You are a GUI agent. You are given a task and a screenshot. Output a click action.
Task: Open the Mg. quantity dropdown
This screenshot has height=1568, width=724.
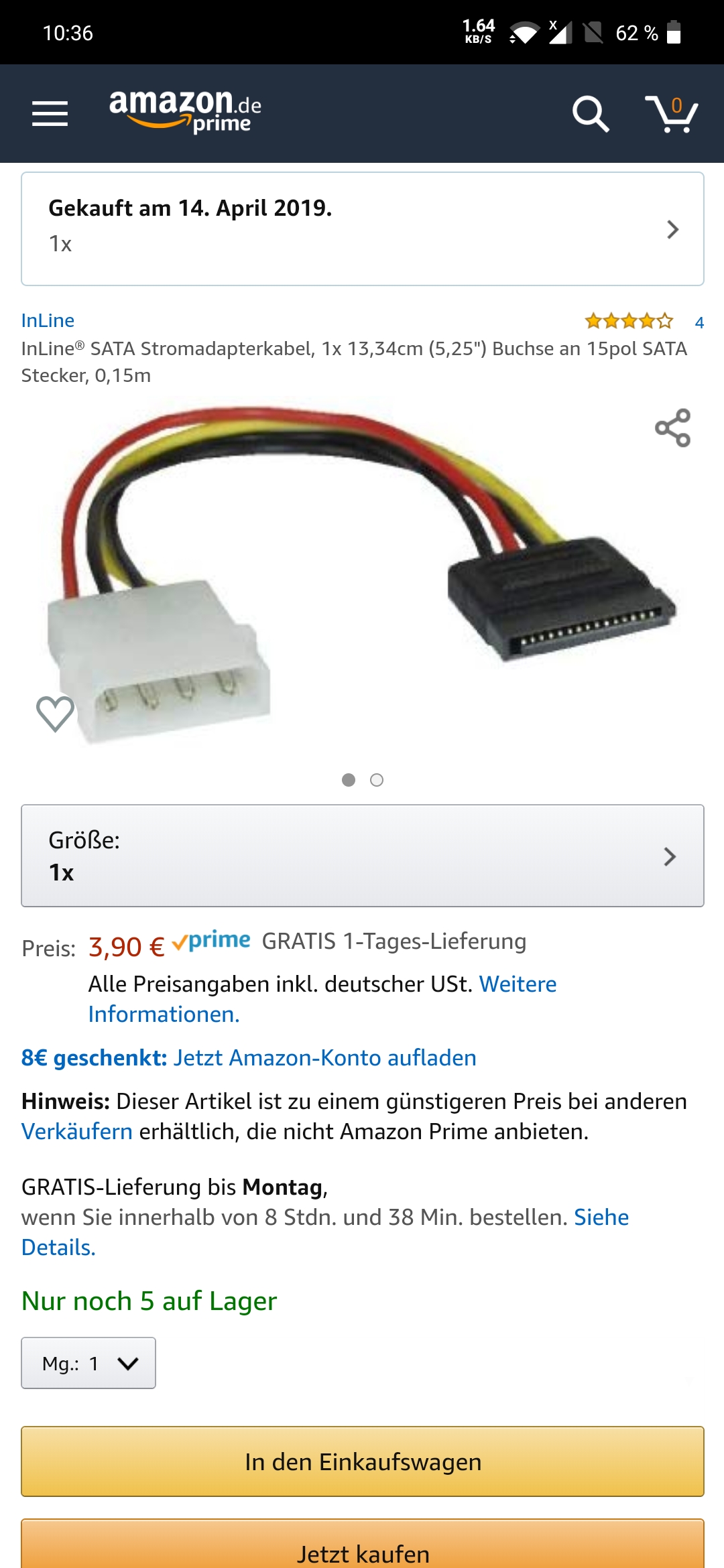(x=88, y=1363)
